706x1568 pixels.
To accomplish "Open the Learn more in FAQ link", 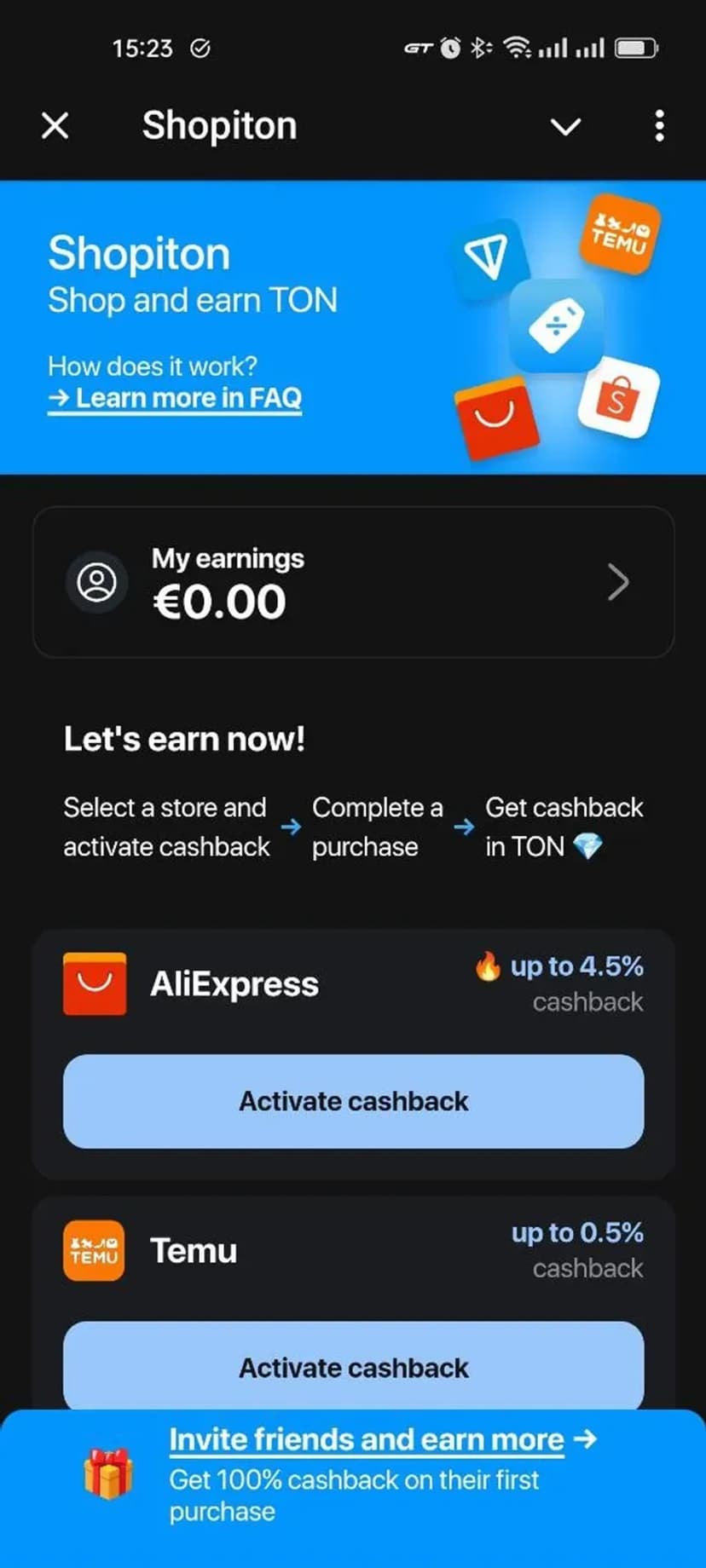I will pos(176,398).
